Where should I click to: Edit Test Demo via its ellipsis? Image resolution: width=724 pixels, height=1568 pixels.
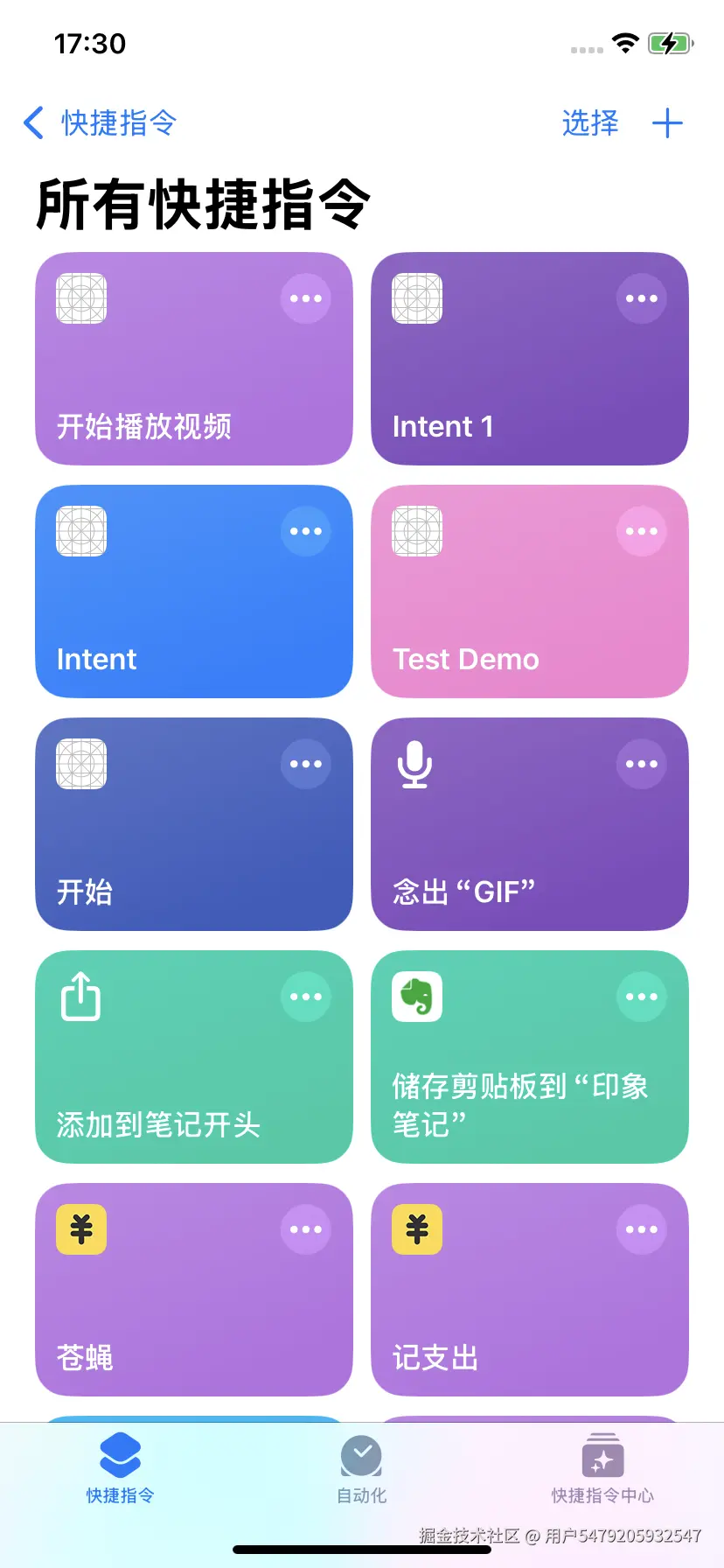point(641,532)
